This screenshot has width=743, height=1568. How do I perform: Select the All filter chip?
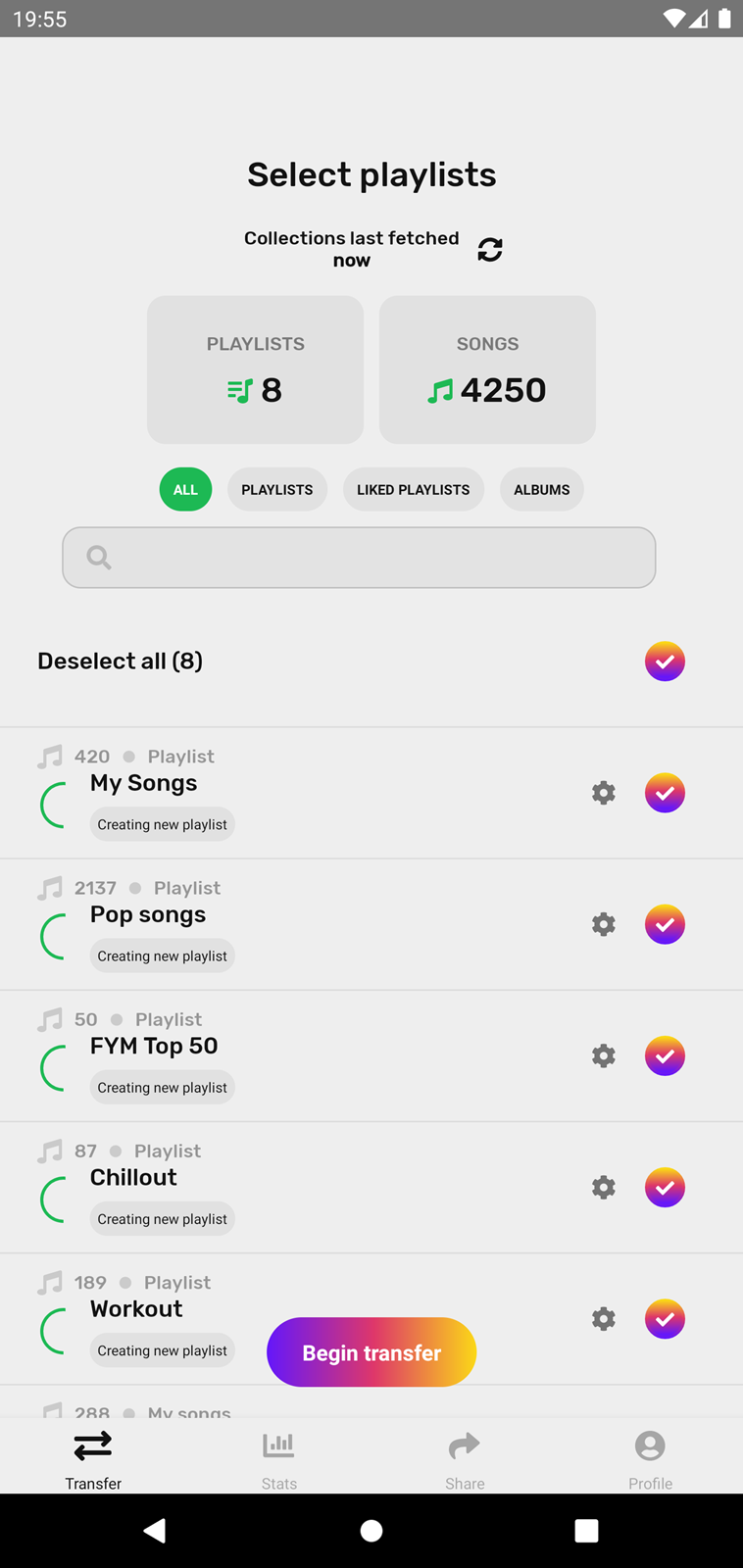(x=185, y=489)
